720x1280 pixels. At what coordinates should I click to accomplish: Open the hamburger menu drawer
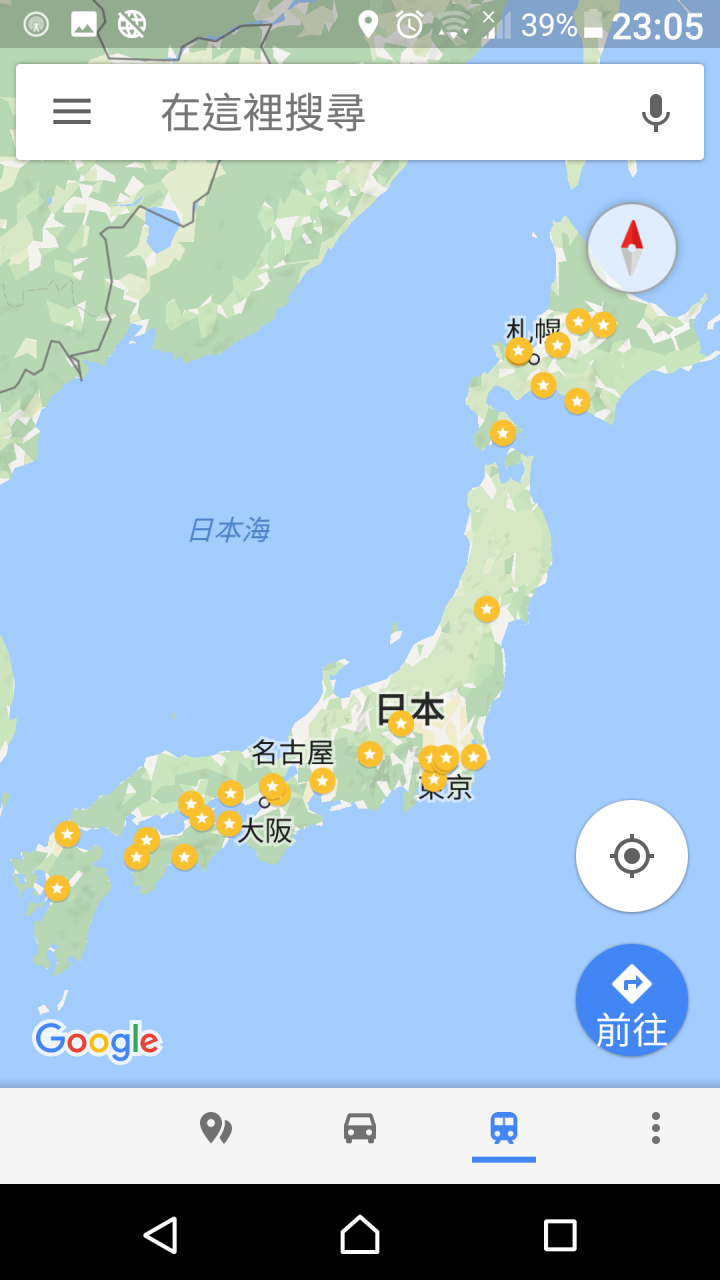pos(72,112)
